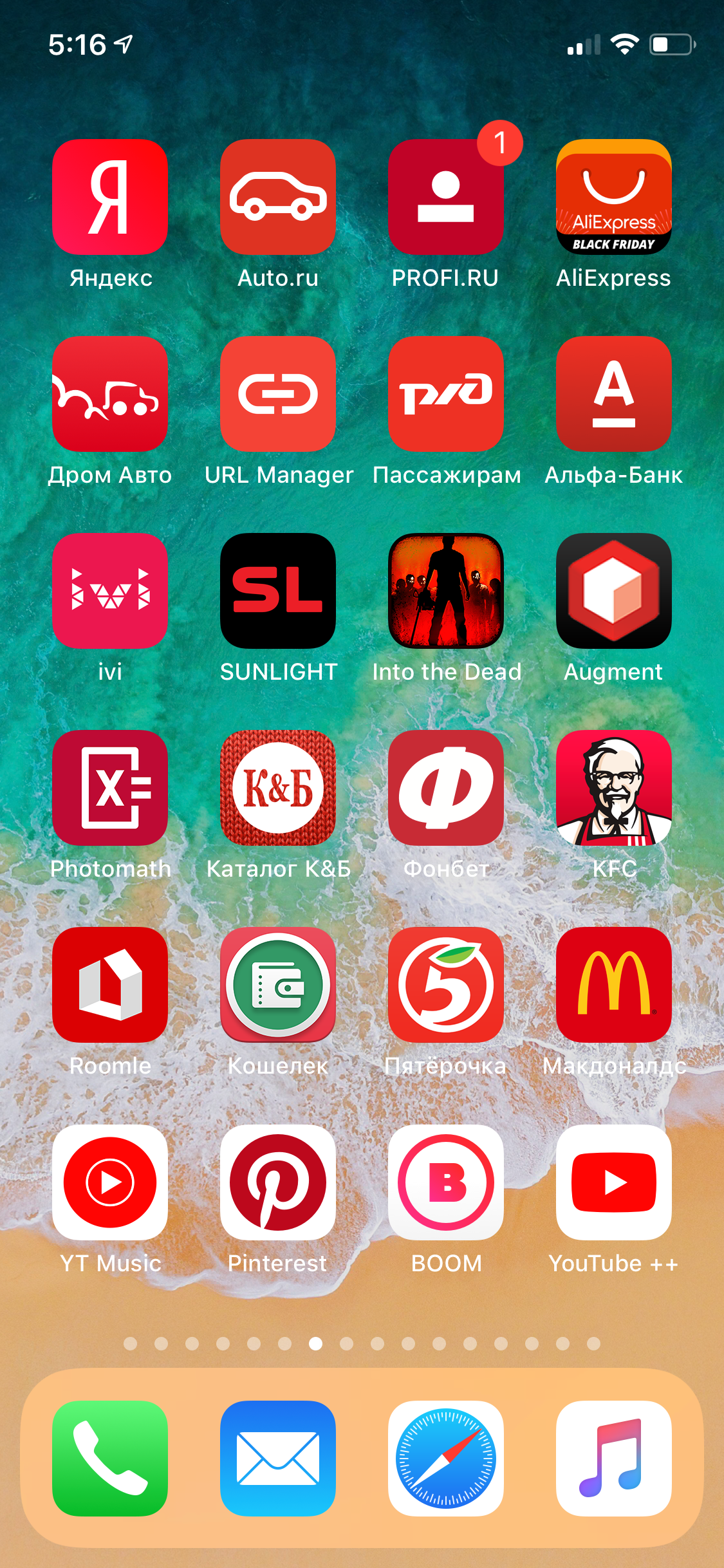Open AliExpress app
Image resolution: width=724 pixels, height=1568 pixels.
pyautogui.click(x=614, y=197)
